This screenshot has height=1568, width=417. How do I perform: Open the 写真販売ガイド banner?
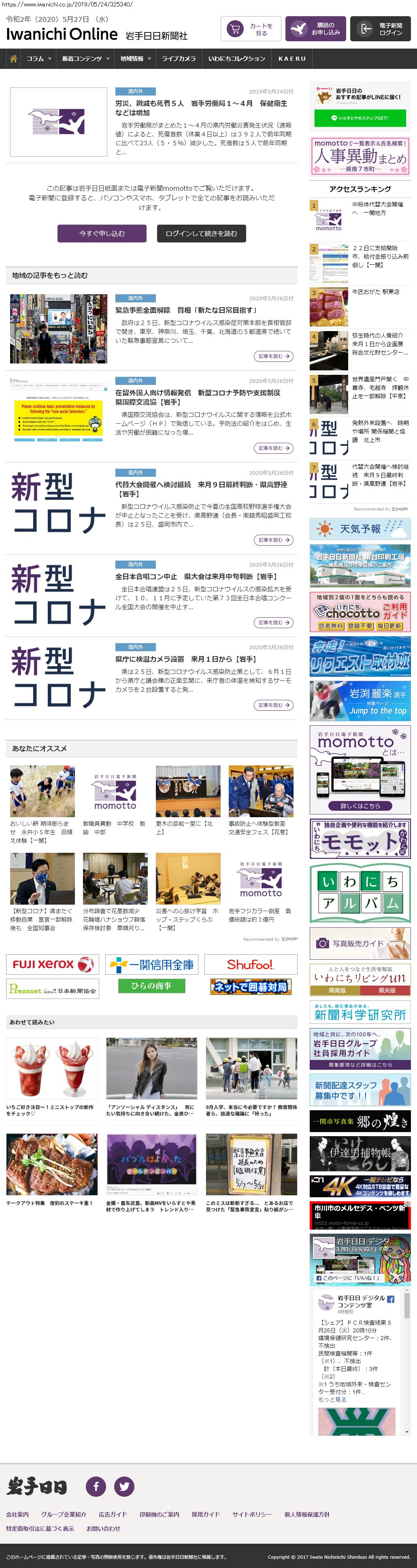click(360, 943)
